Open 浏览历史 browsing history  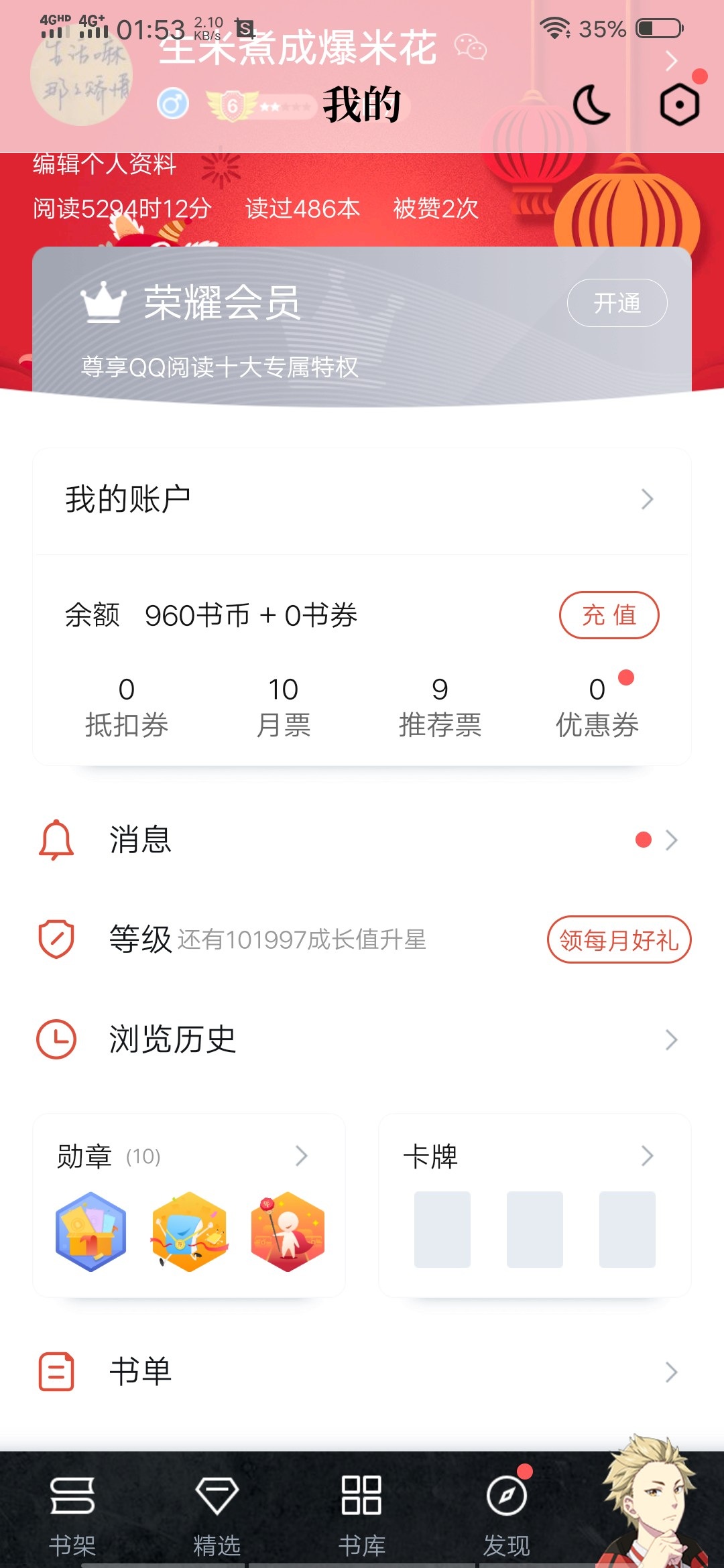(362, 1039)
